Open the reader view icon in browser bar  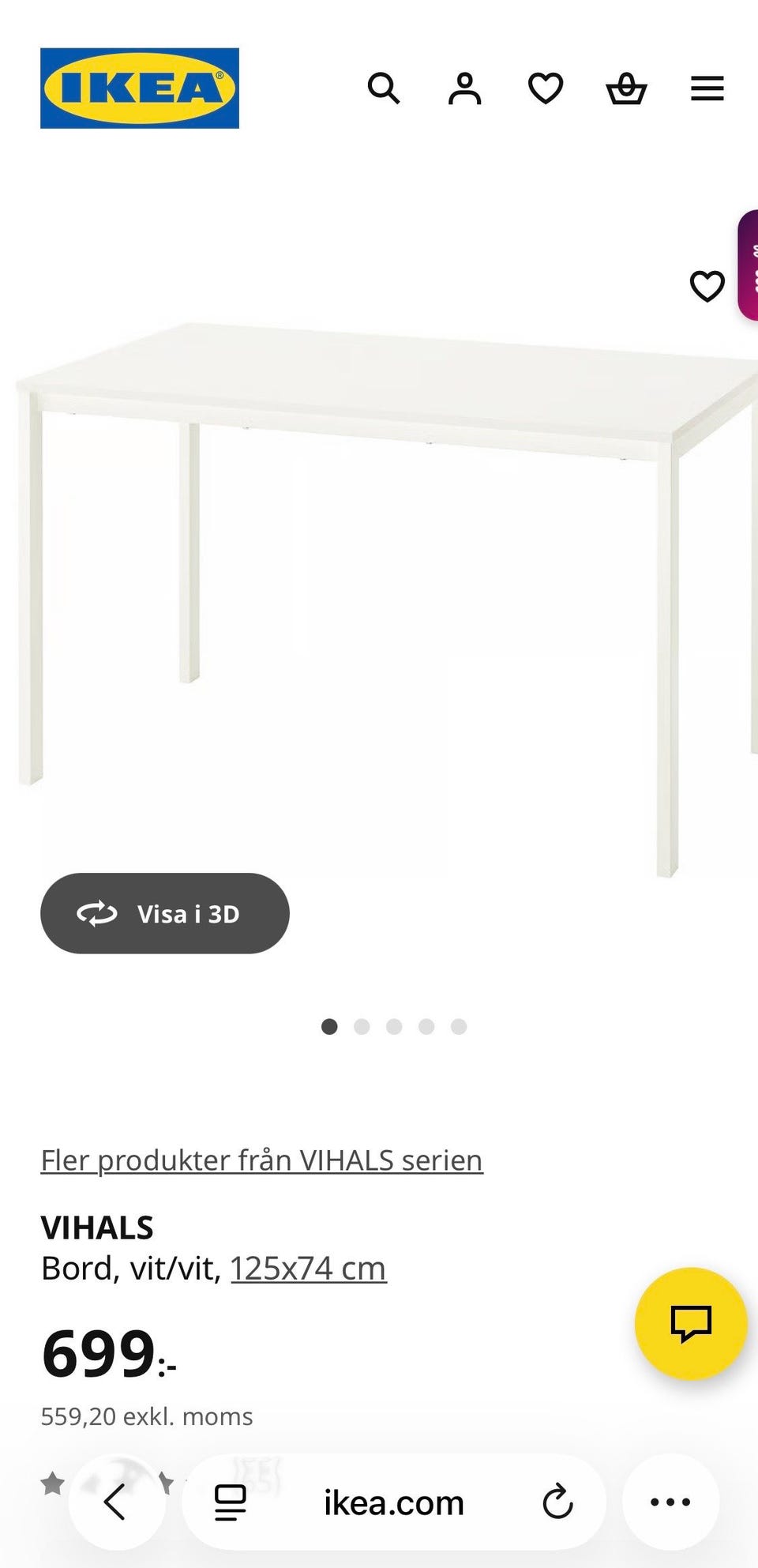point(229,1502)
